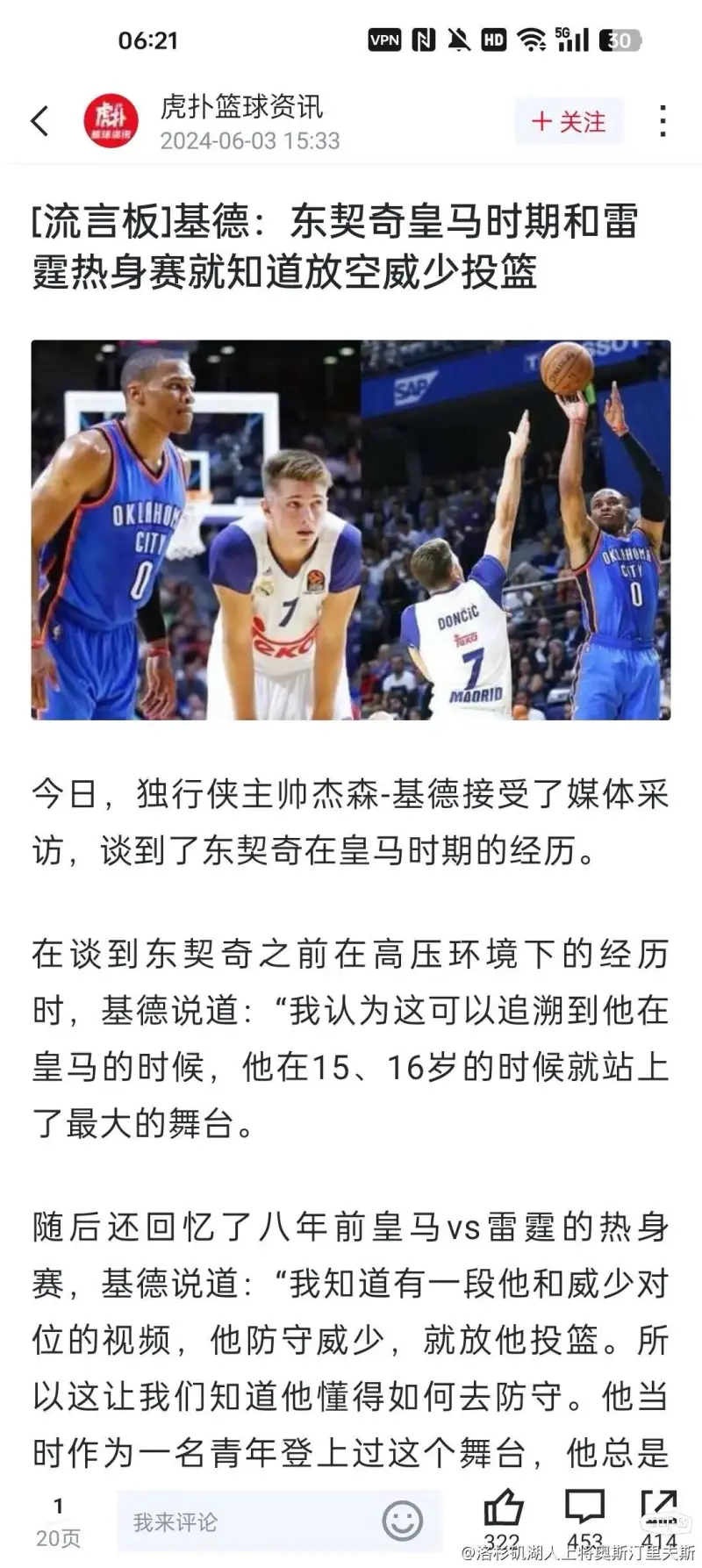Viewport: 702px width, 1568px height.
Task: Share the article with the share icon
Action: pyautogui.click(x=658, y=1508)
